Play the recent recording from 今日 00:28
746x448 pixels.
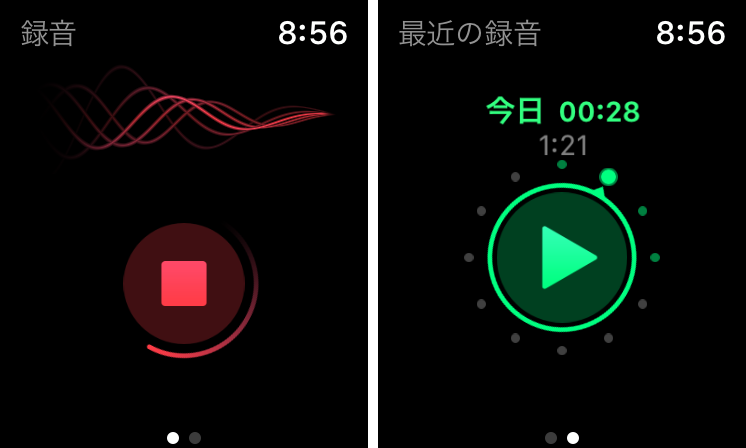click(x=562, y=257)
